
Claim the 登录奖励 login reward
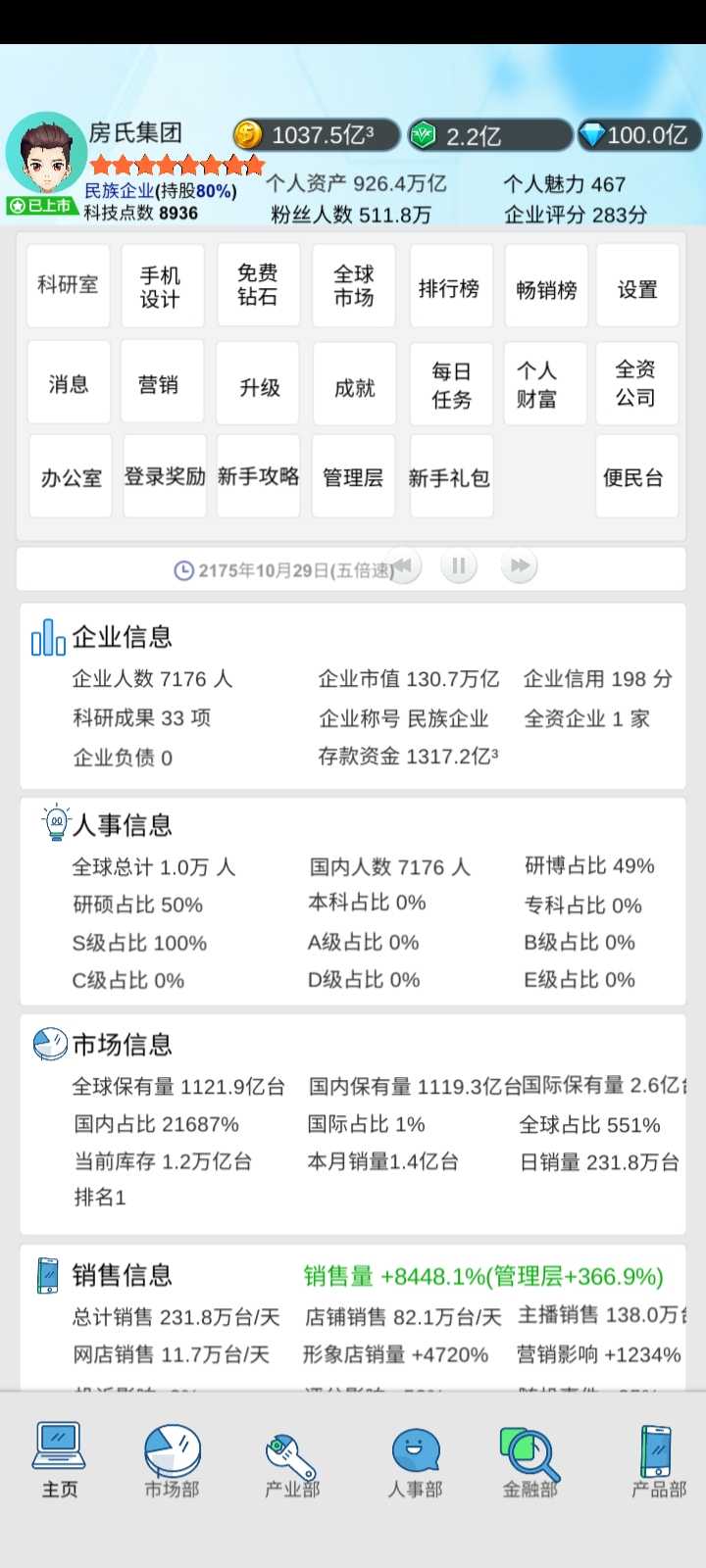[x=165, y=476]
